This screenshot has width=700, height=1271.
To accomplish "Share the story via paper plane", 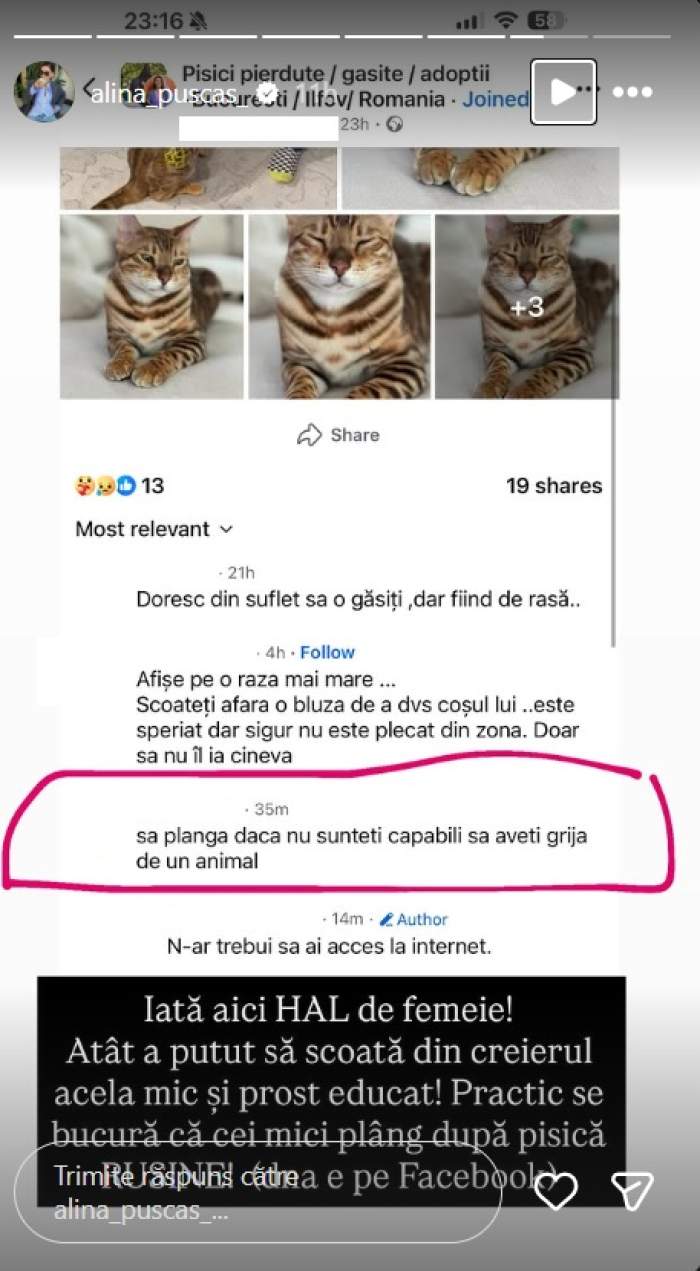I will click(632, 1190).
